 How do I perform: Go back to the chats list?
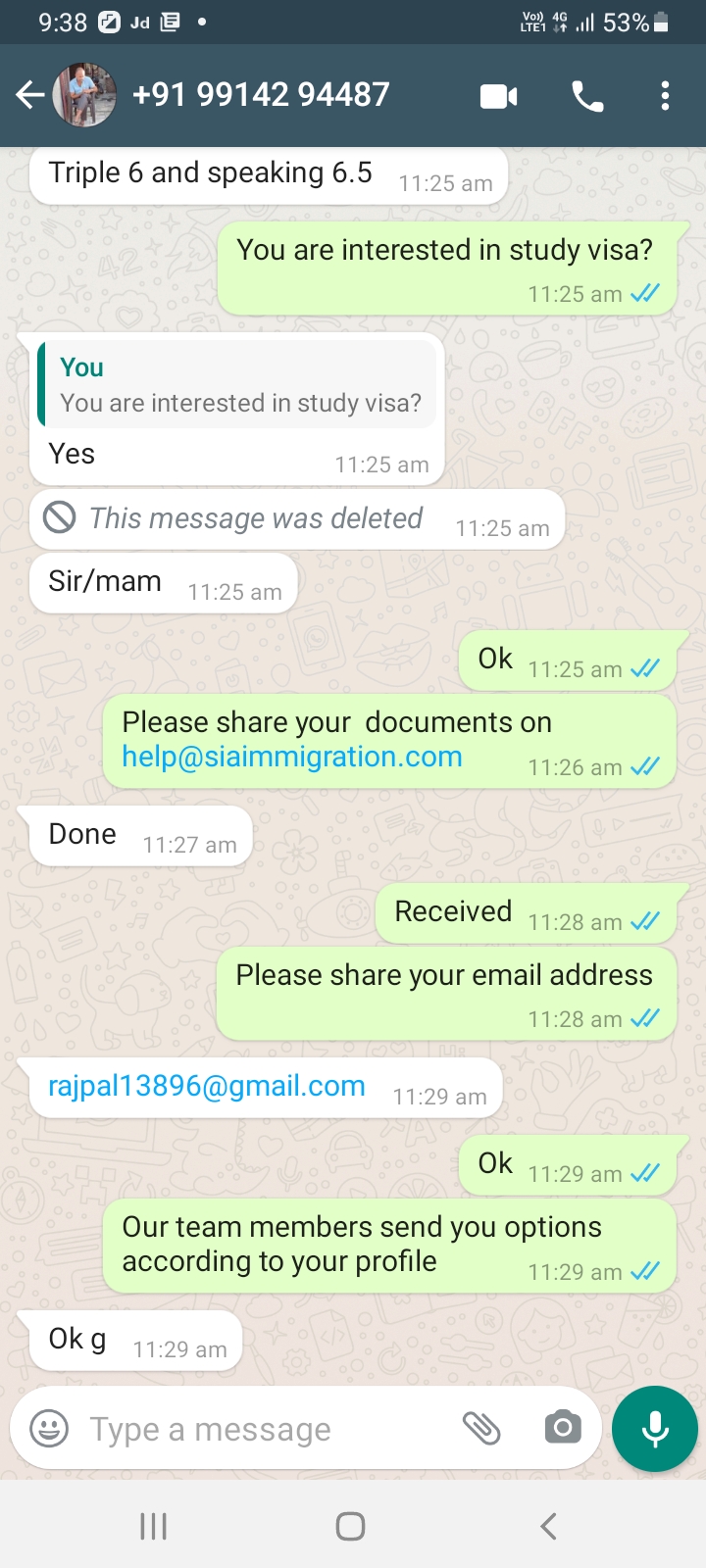pos(29,95)
